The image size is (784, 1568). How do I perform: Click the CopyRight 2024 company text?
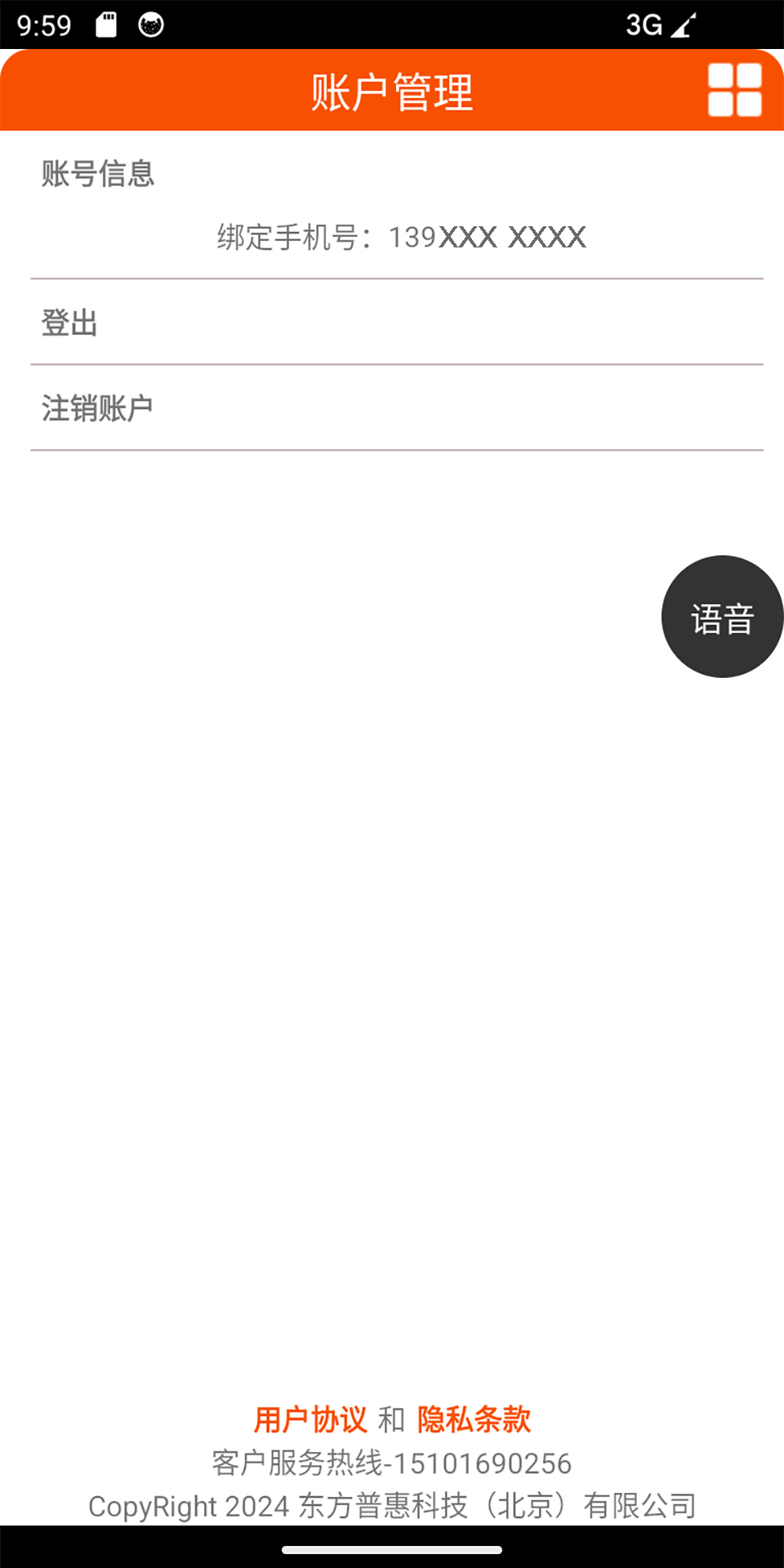392,1507
